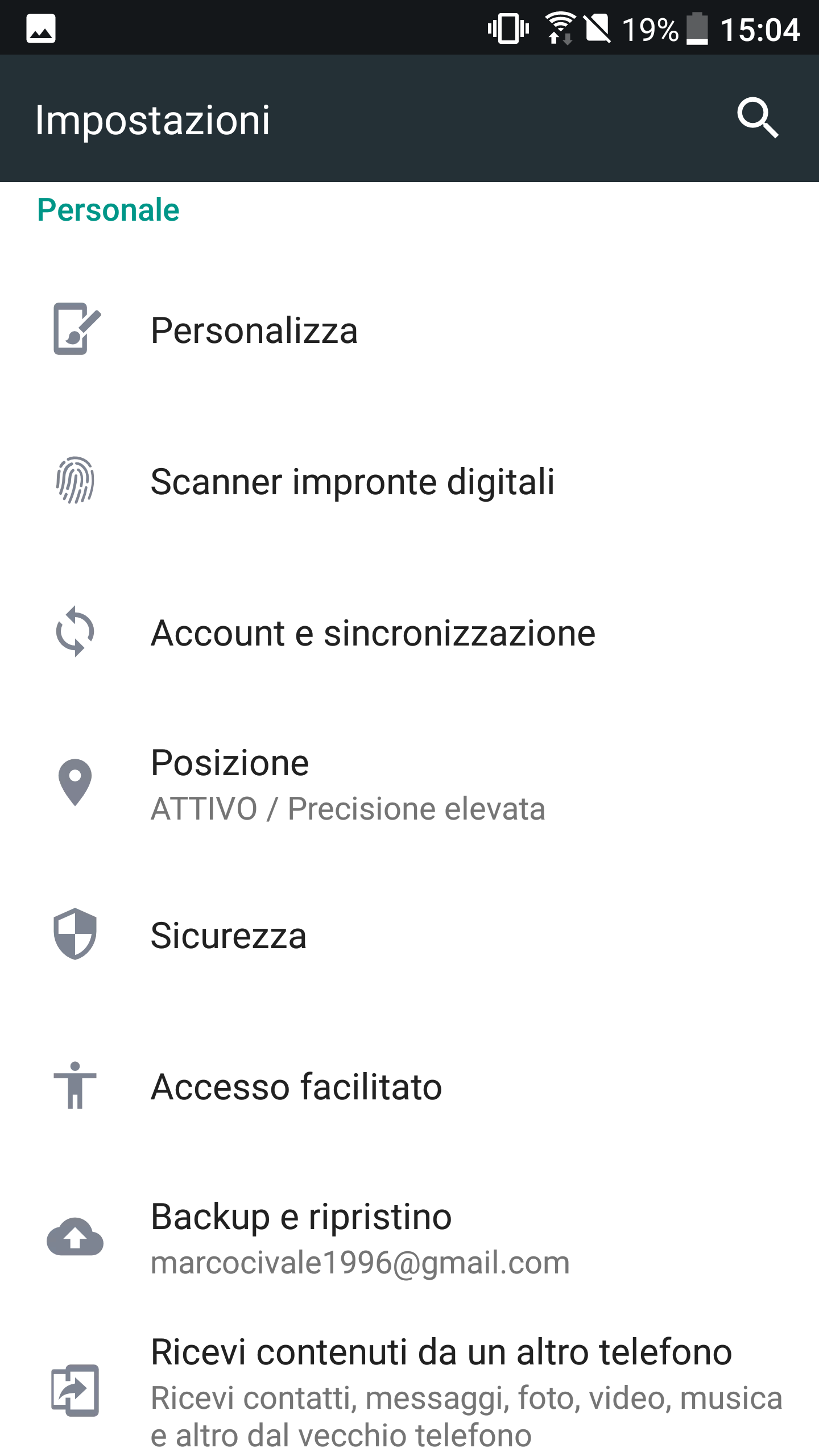
Task: Open Scanner impronte digitali
Action: pyautogui.click(x=352, y=482)
